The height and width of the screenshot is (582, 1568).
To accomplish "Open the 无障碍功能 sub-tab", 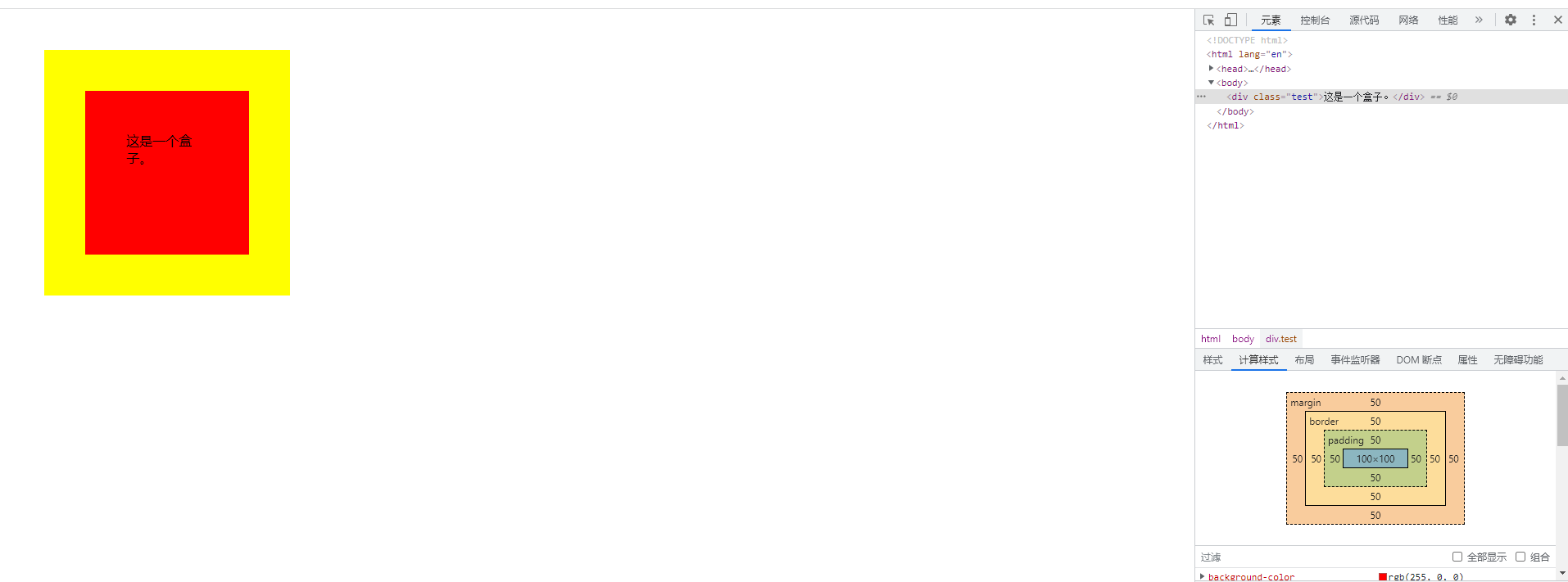I will [x=1518, y=360].
